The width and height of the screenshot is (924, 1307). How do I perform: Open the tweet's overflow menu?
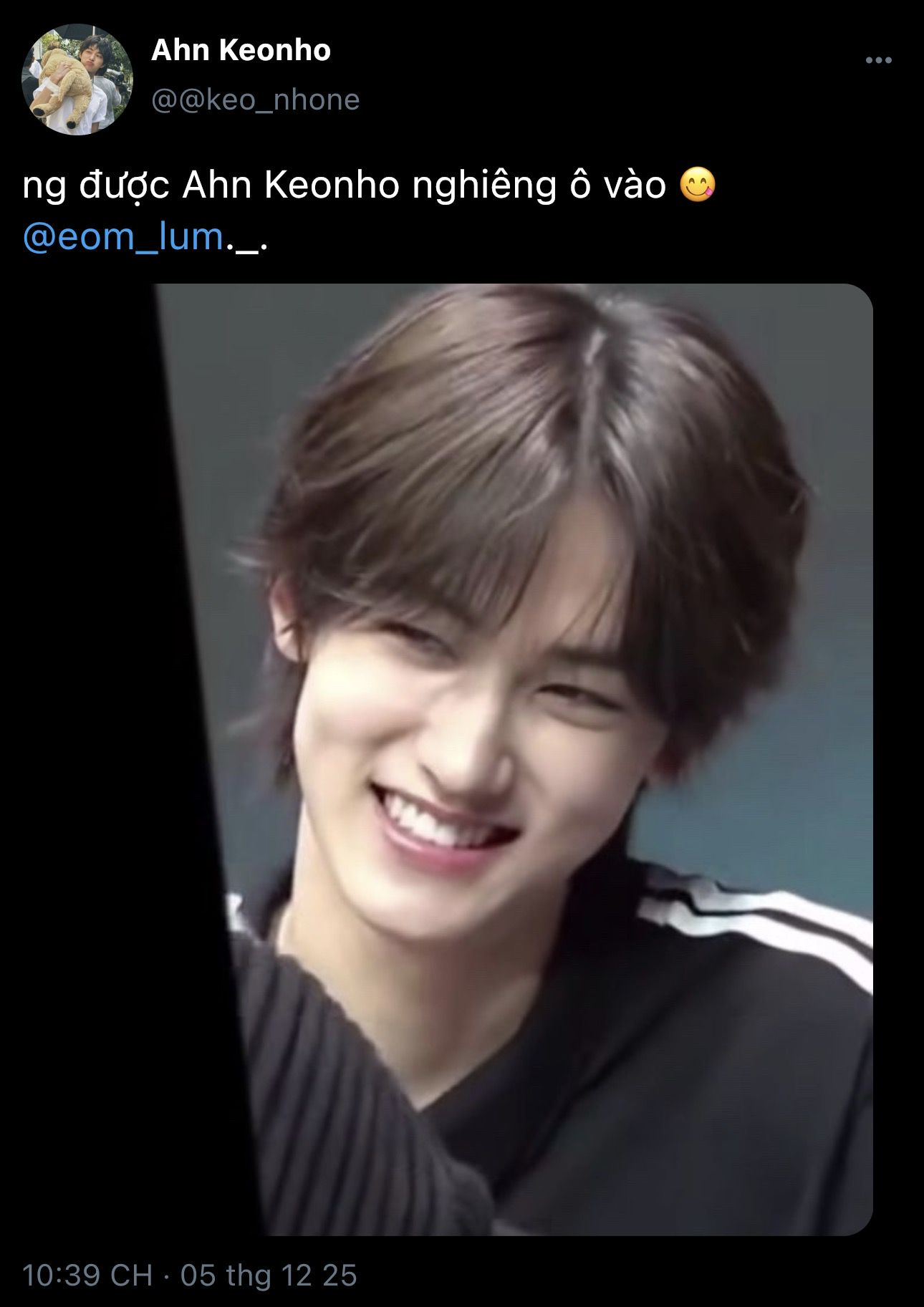point(878,61)
